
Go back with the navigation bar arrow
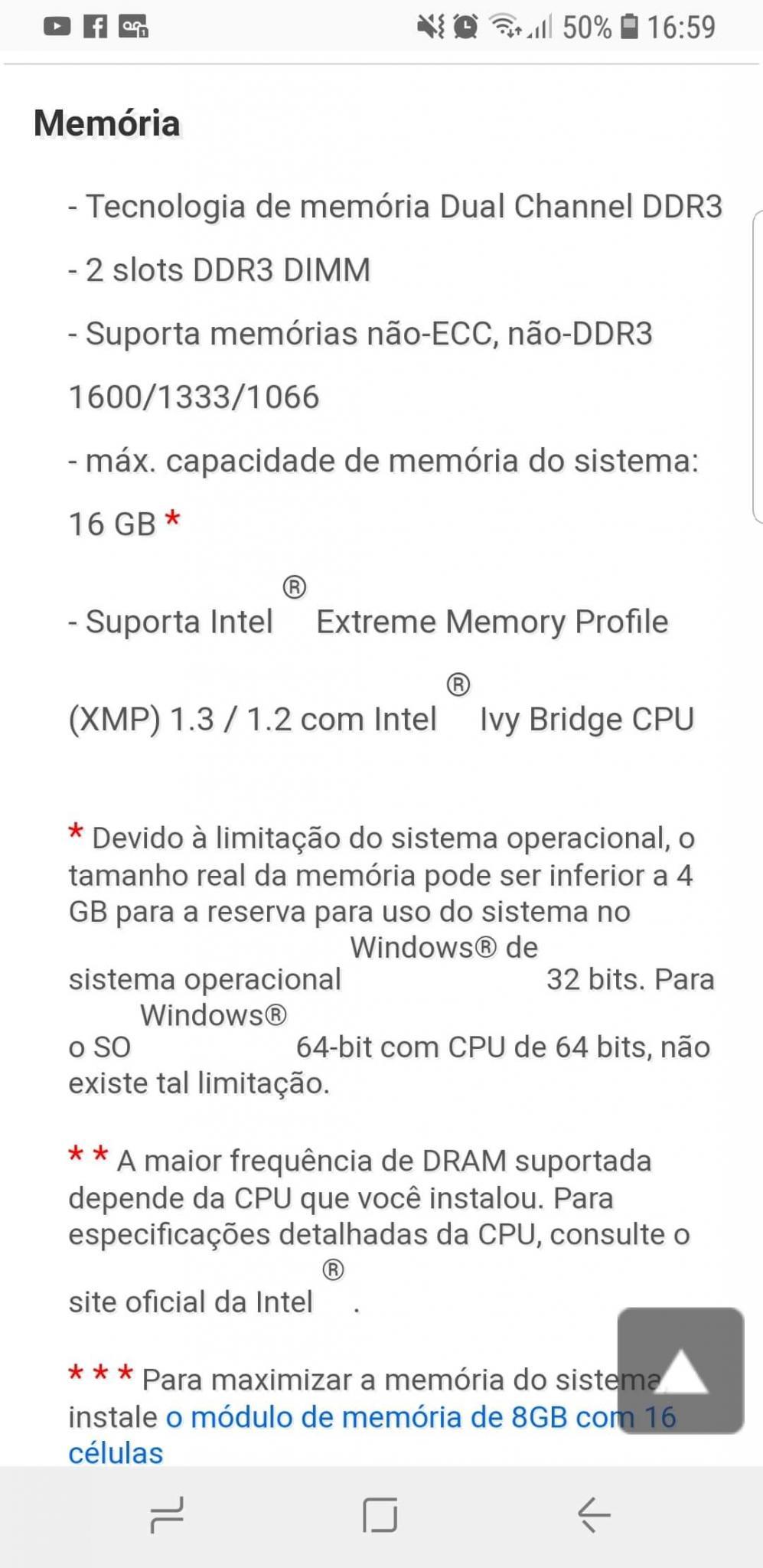[x=594, y=1514]
